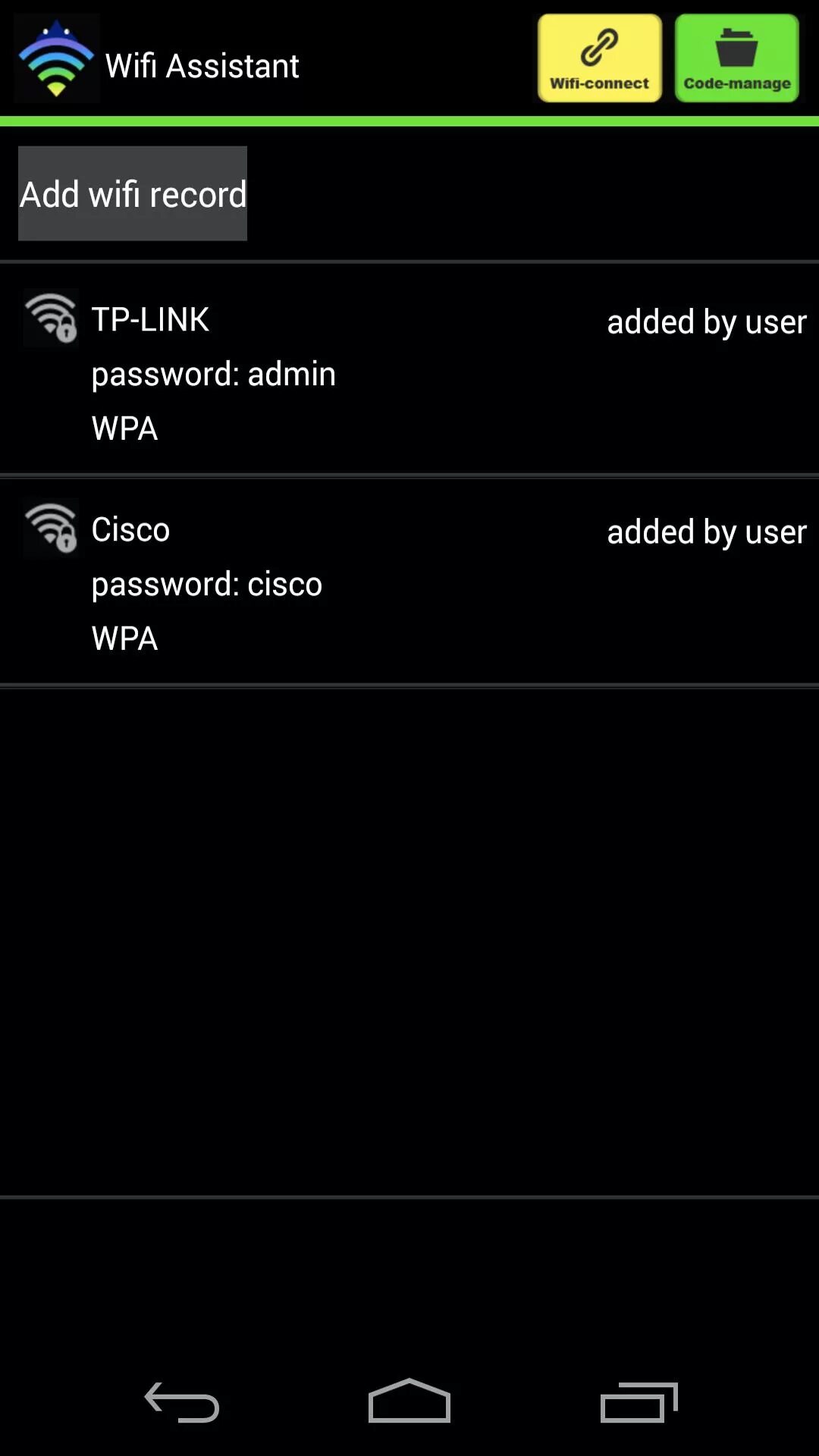Select the Cisco wifi record
This screenshot has height=1456, width=819.
click(x=409, y=581)
